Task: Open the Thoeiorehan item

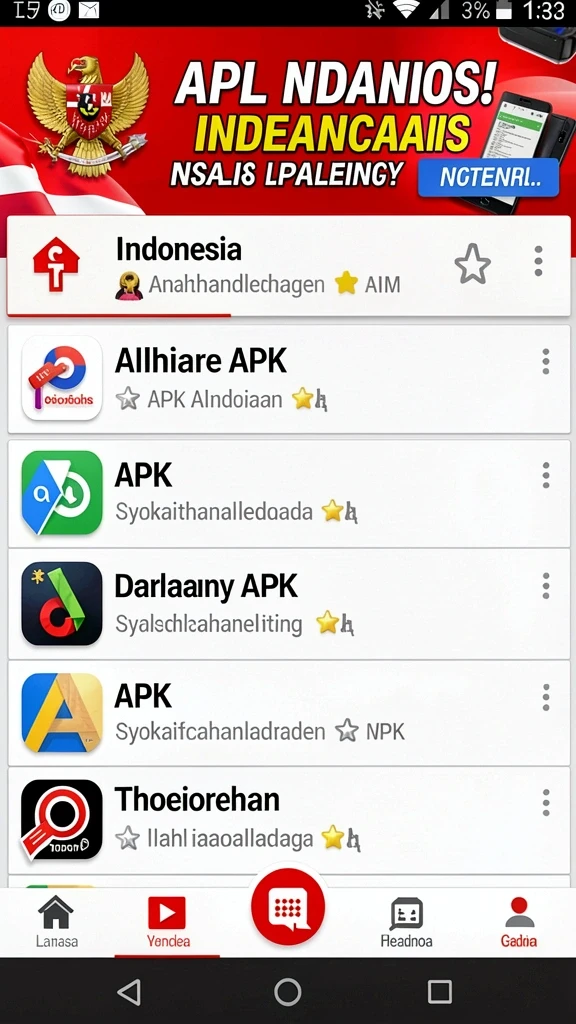Action: pyautogui.click(x=288, y=820)
